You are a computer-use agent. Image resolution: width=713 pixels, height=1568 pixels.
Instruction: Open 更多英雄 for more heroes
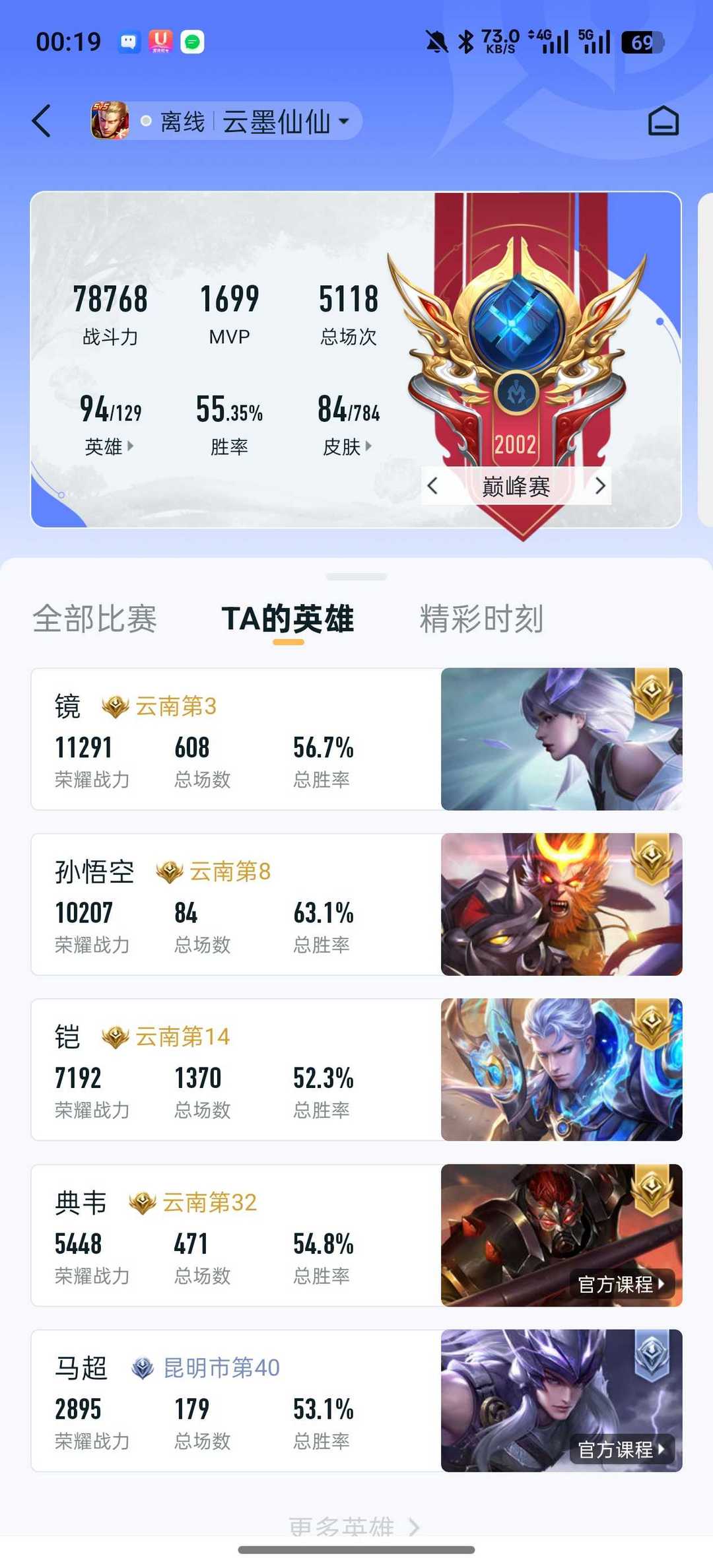tap(355, 1526)
